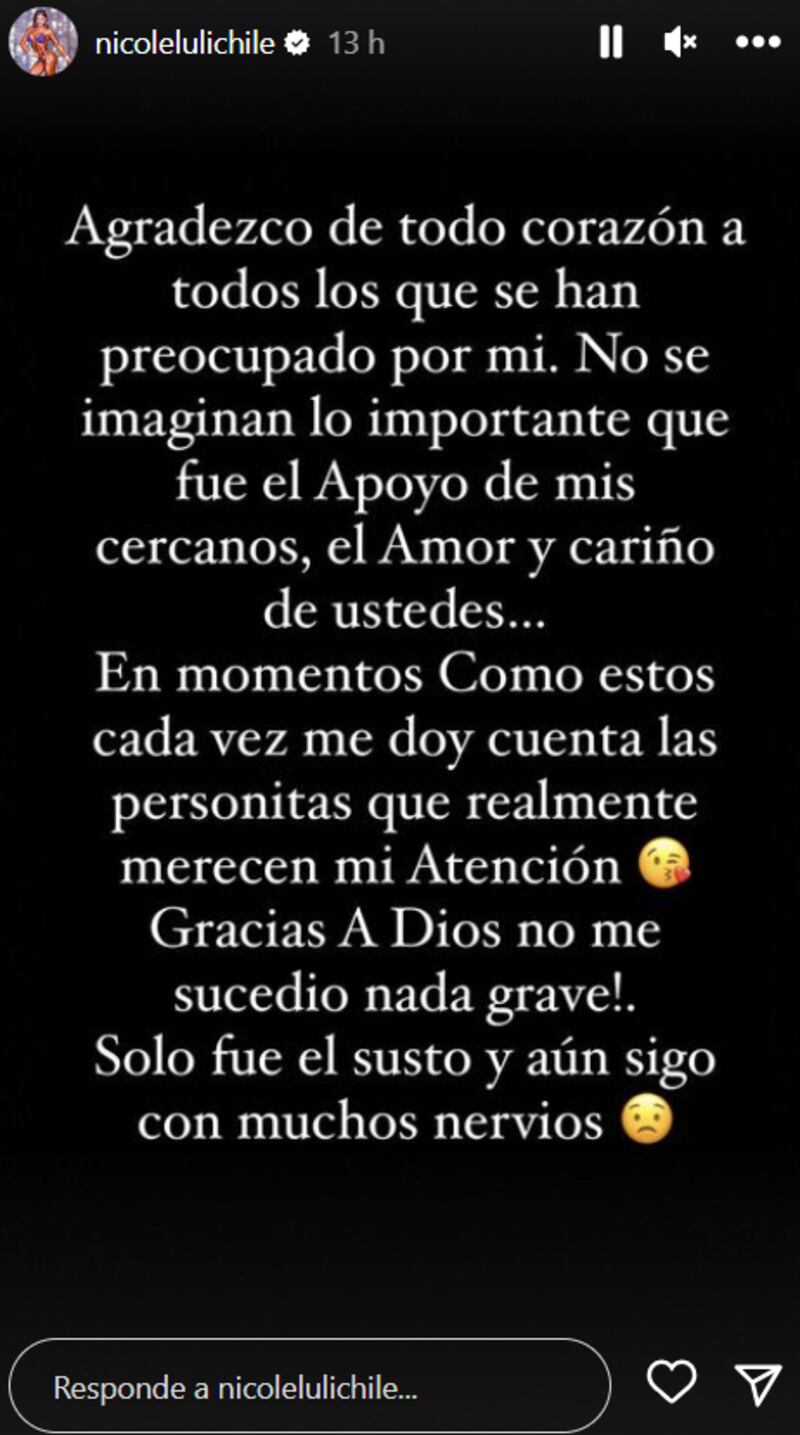Image resolution: width=800 pixels, height=1435 pixels.
Task: Open nicolelulichile's profile picture
Action: pos(43,42)
